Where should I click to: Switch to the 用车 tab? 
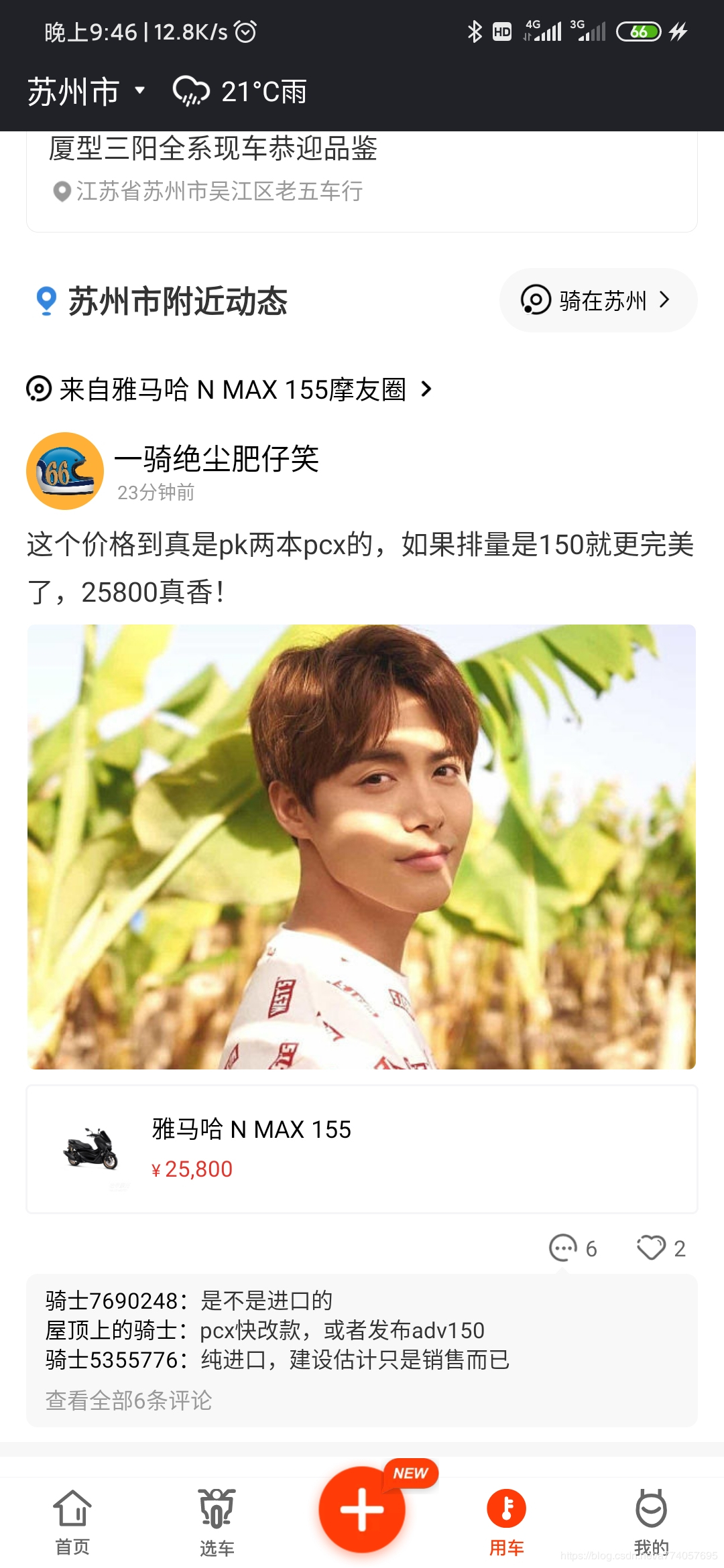tap(507, 1521)
